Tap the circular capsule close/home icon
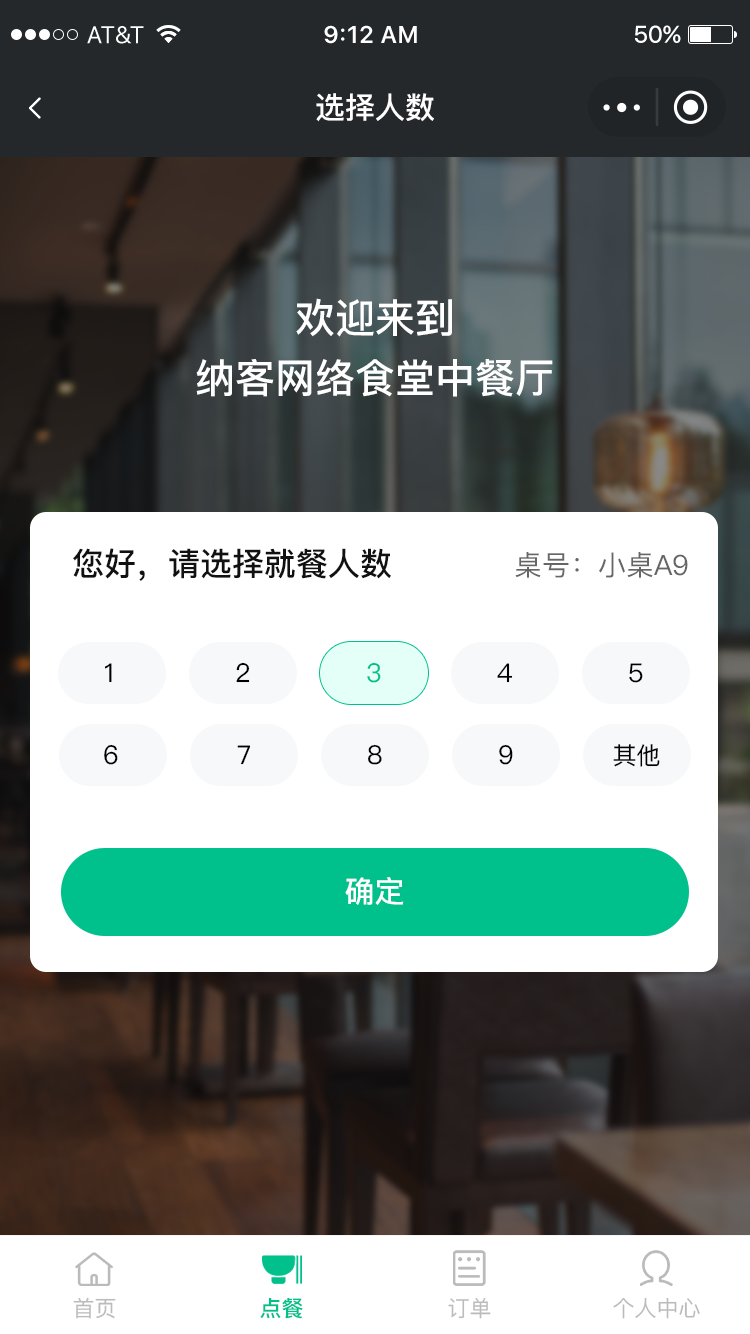 (x=690, y=107)
